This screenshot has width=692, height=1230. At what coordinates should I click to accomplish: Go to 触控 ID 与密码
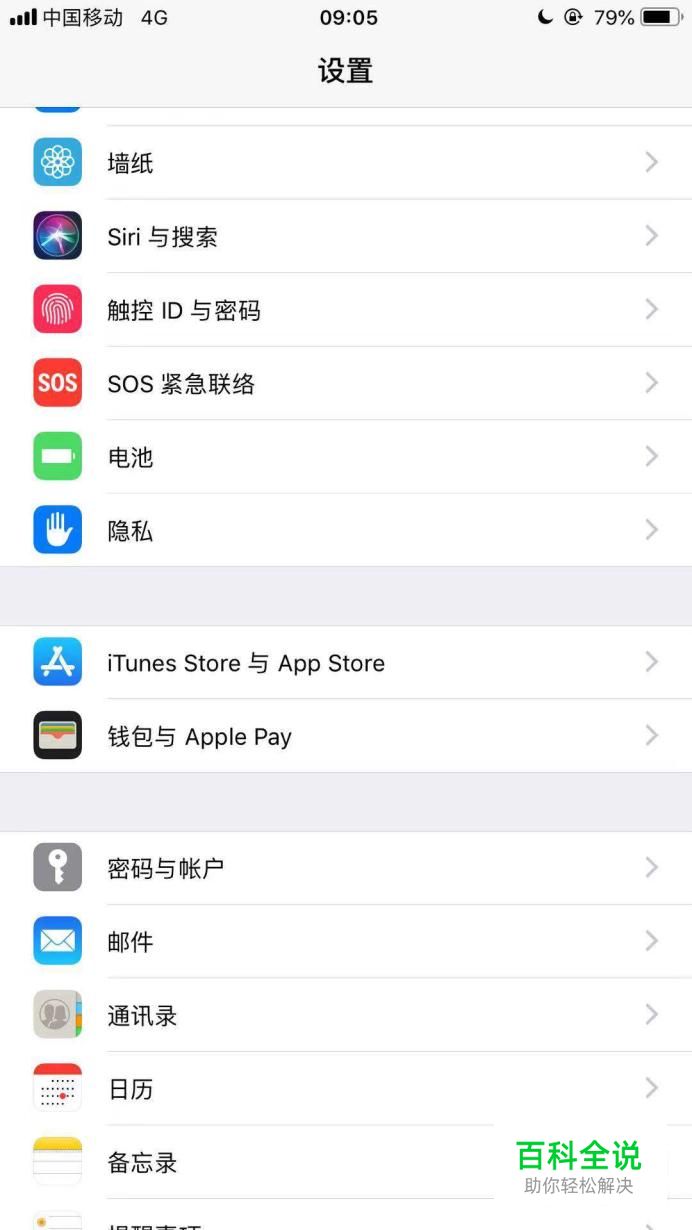point(345,310)
